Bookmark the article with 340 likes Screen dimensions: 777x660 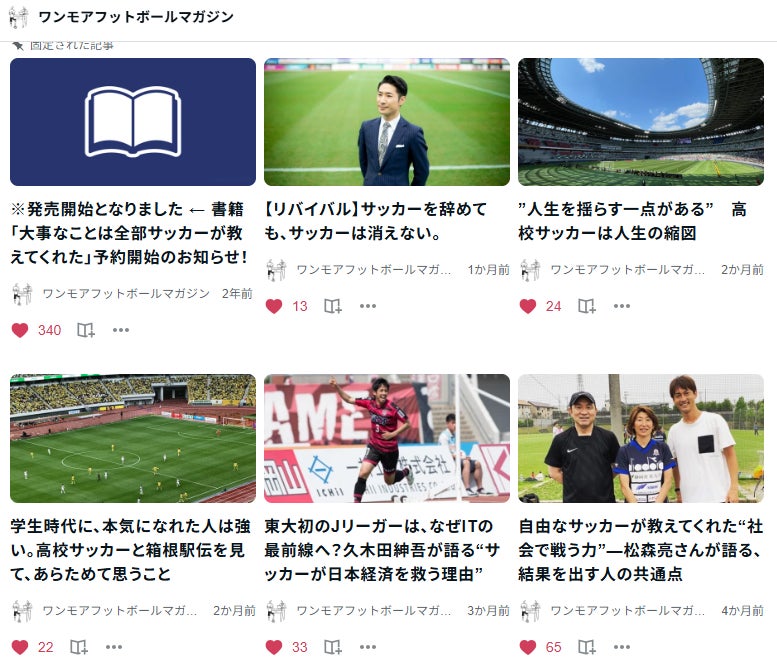click(86, 330)
